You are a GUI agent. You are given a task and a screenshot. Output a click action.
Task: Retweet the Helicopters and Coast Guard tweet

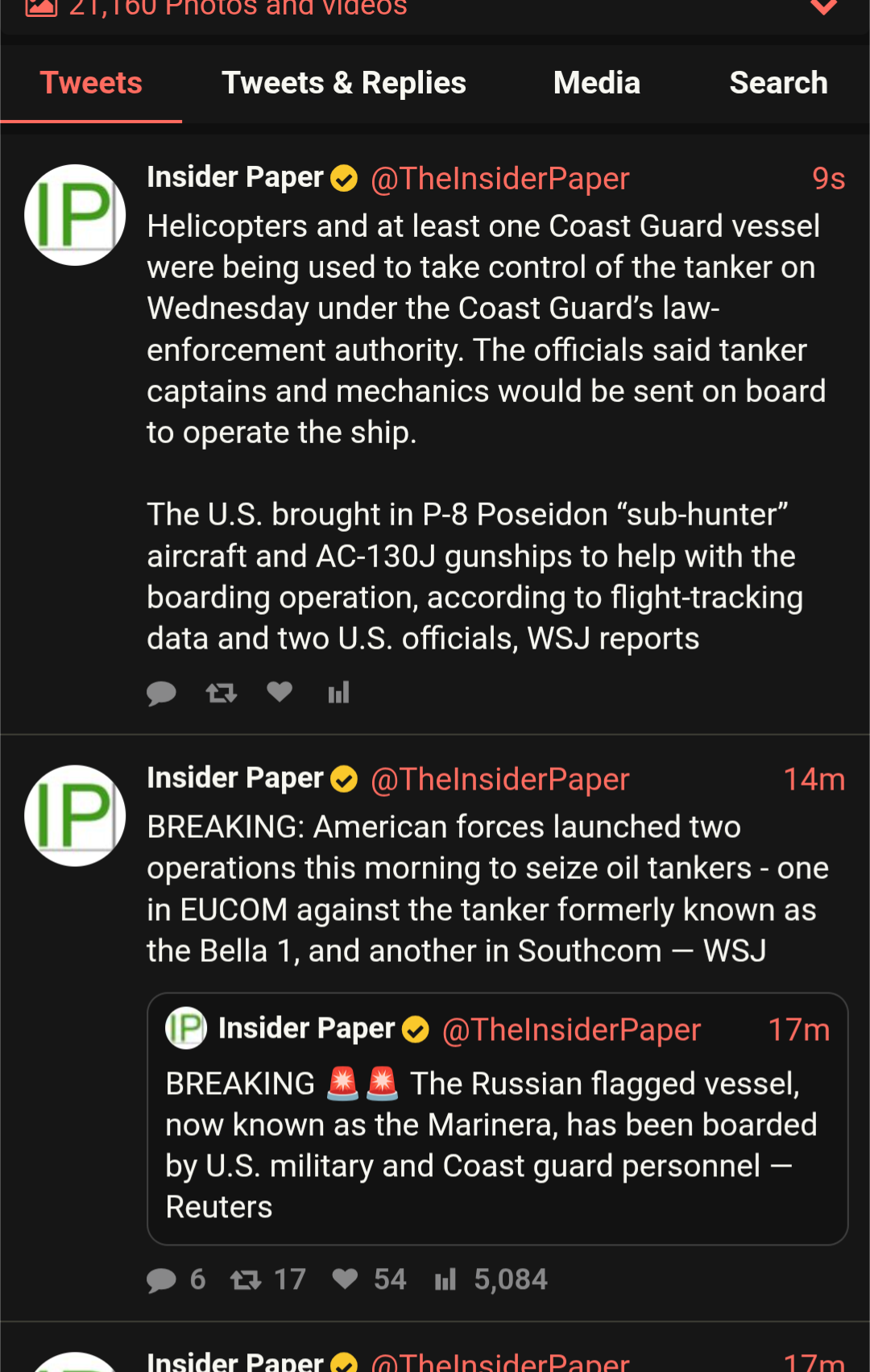(221, 693)
